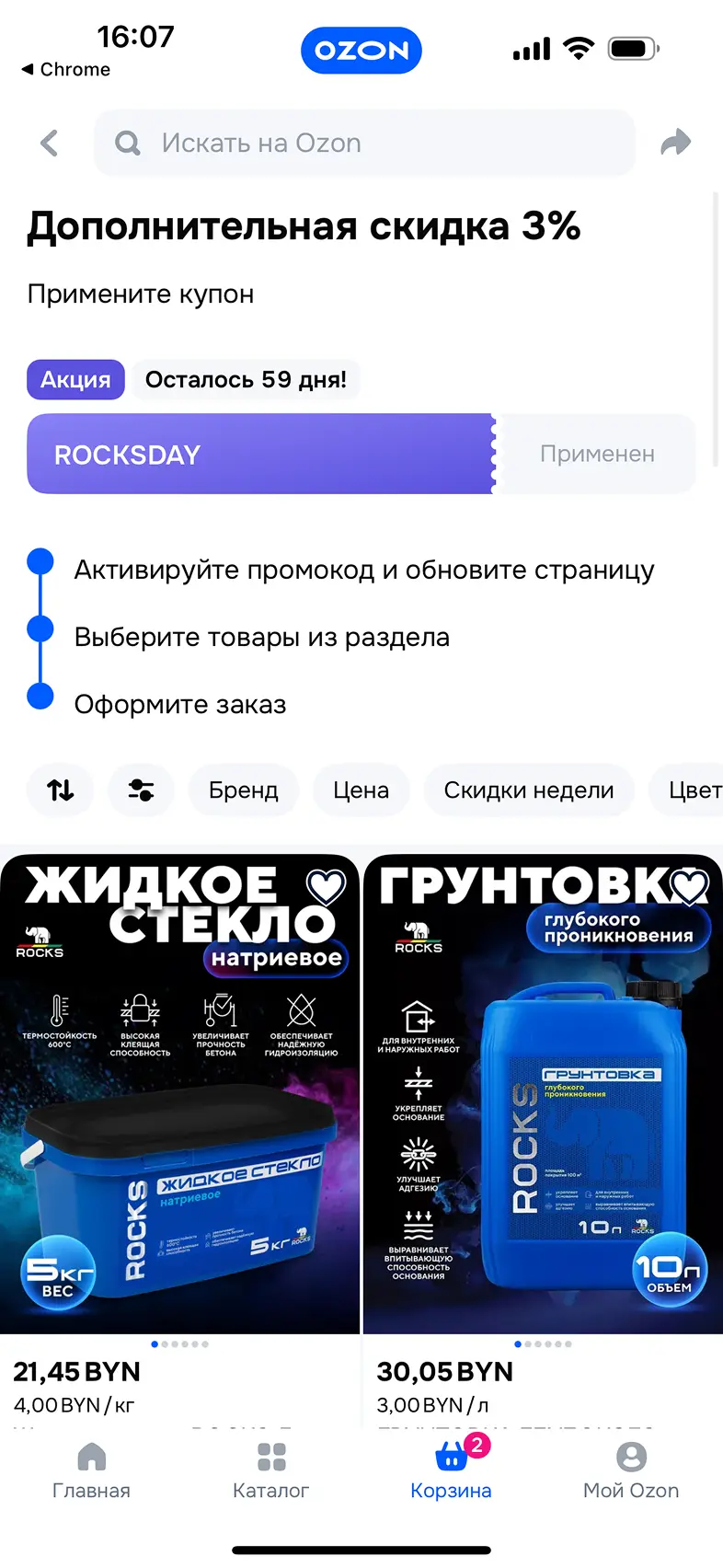This screenshot has width=723, height=1568.
Task: Select the 'Скидки недели' chip
Action: tap(528, 790)
